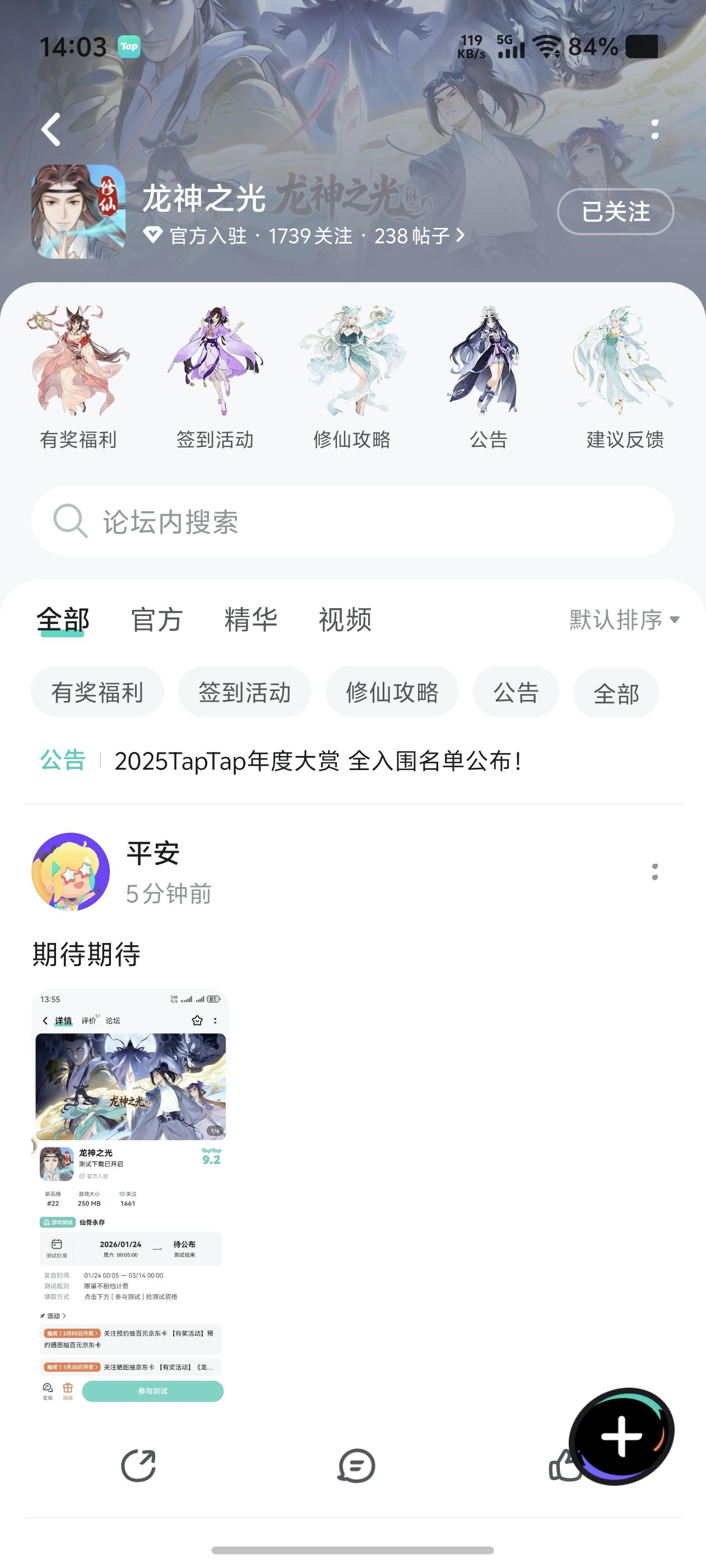Open the overflow menu in the header
Image resolution: width=706 pixels, height=1568 pixels.
coord(655,130)
